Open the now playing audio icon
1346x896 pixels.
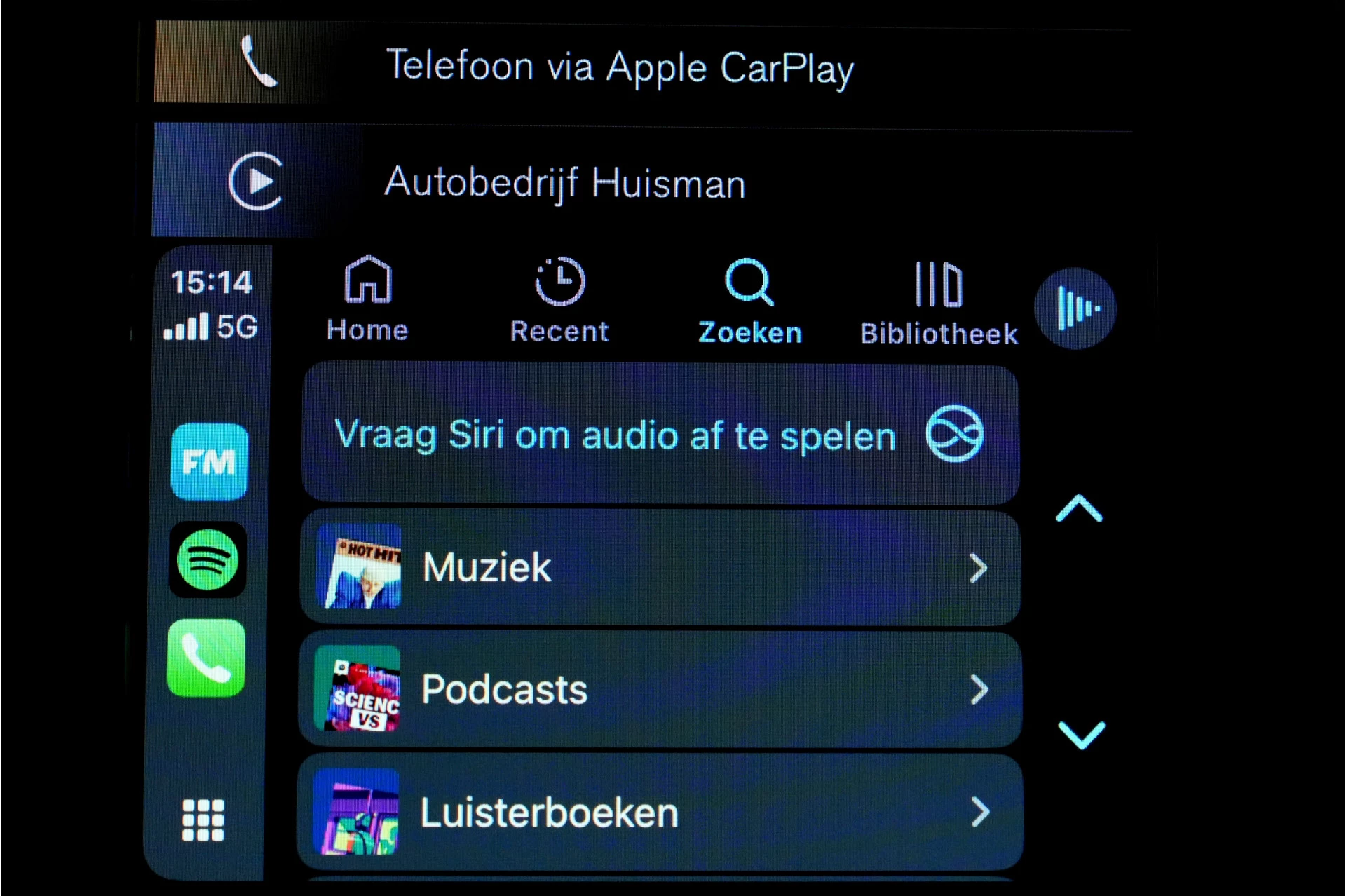(1075, 308)
